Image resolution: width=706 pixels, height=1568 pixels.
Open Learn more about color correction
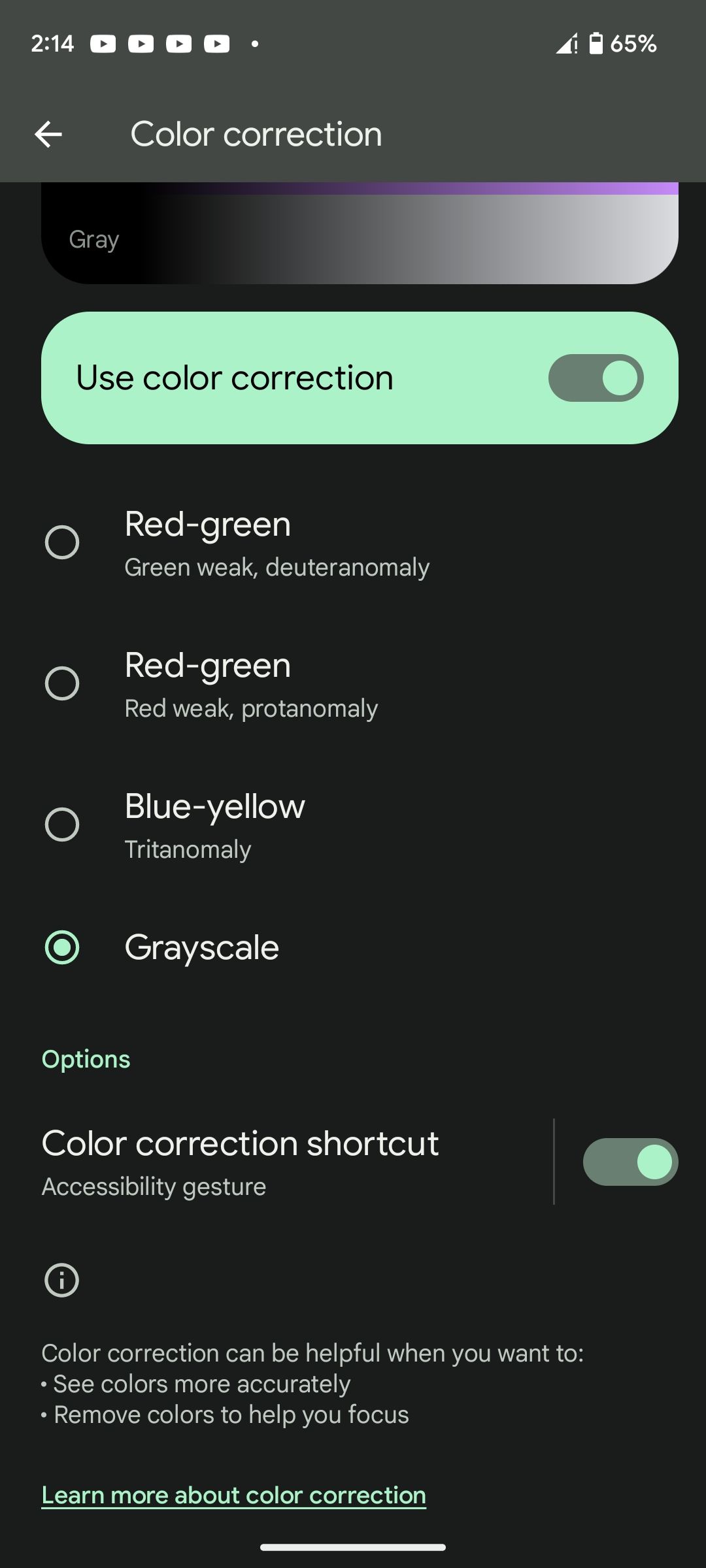[x=233, y=1495]
